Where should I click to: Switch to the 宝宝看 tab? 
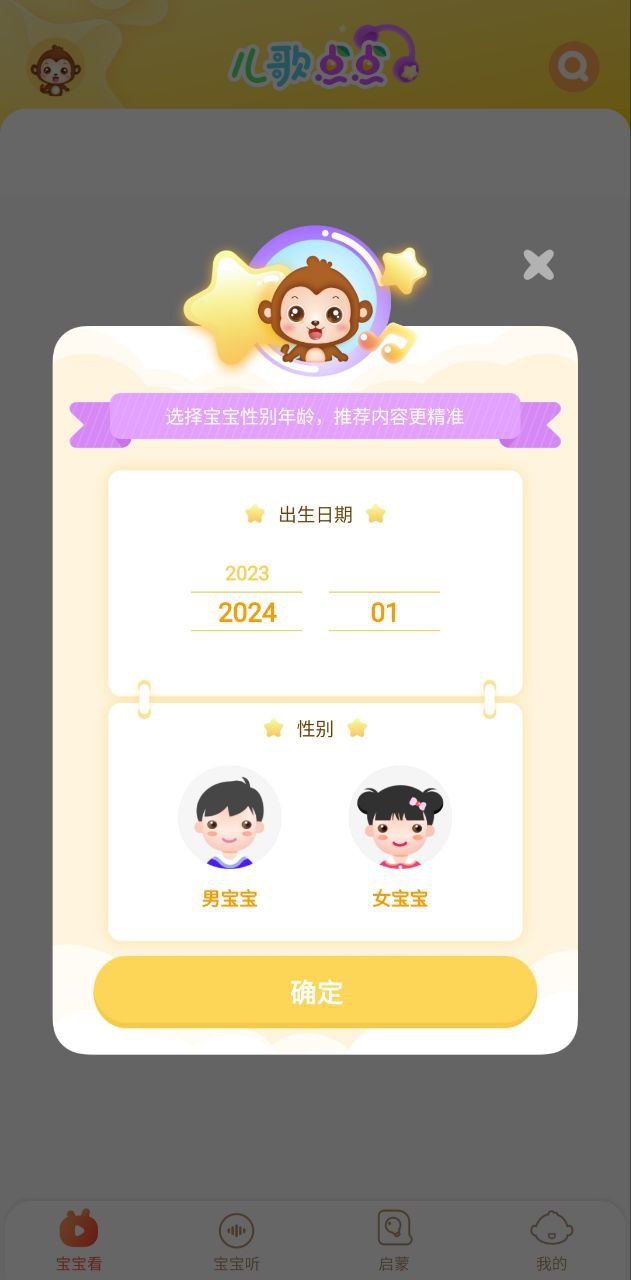(x=79, y=1239)
